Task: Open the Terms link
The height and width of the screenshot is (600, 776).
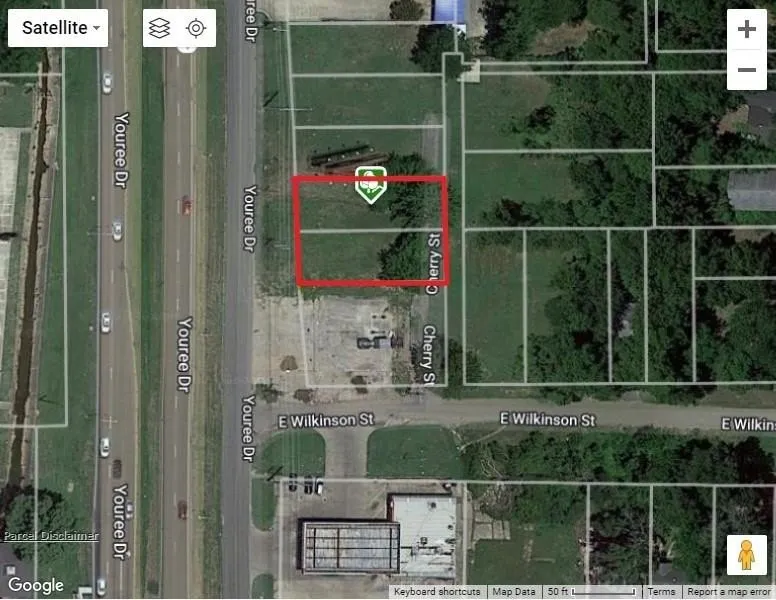Action: click(x=661, y=592)
